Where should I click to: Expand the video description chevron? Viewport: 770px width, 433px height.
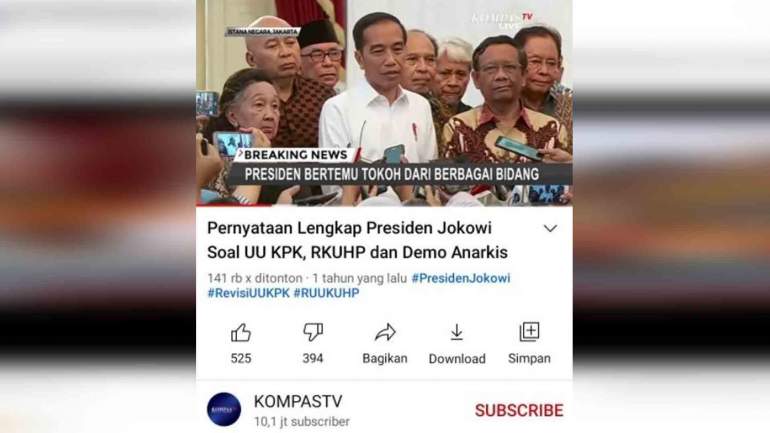(550, 229)
